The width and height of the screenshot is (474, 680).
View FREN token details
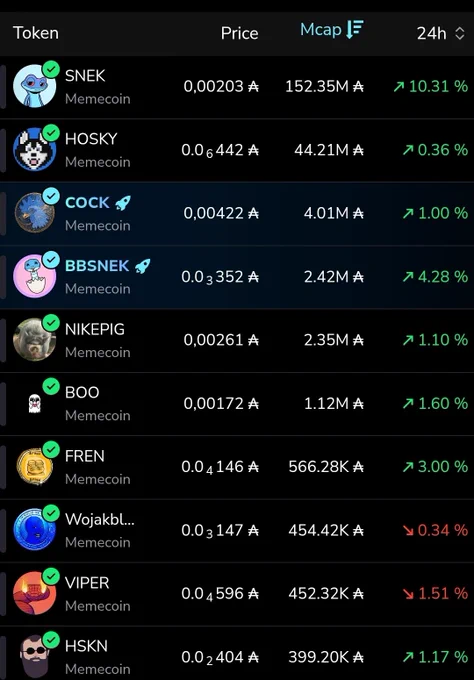click(237, 467)
